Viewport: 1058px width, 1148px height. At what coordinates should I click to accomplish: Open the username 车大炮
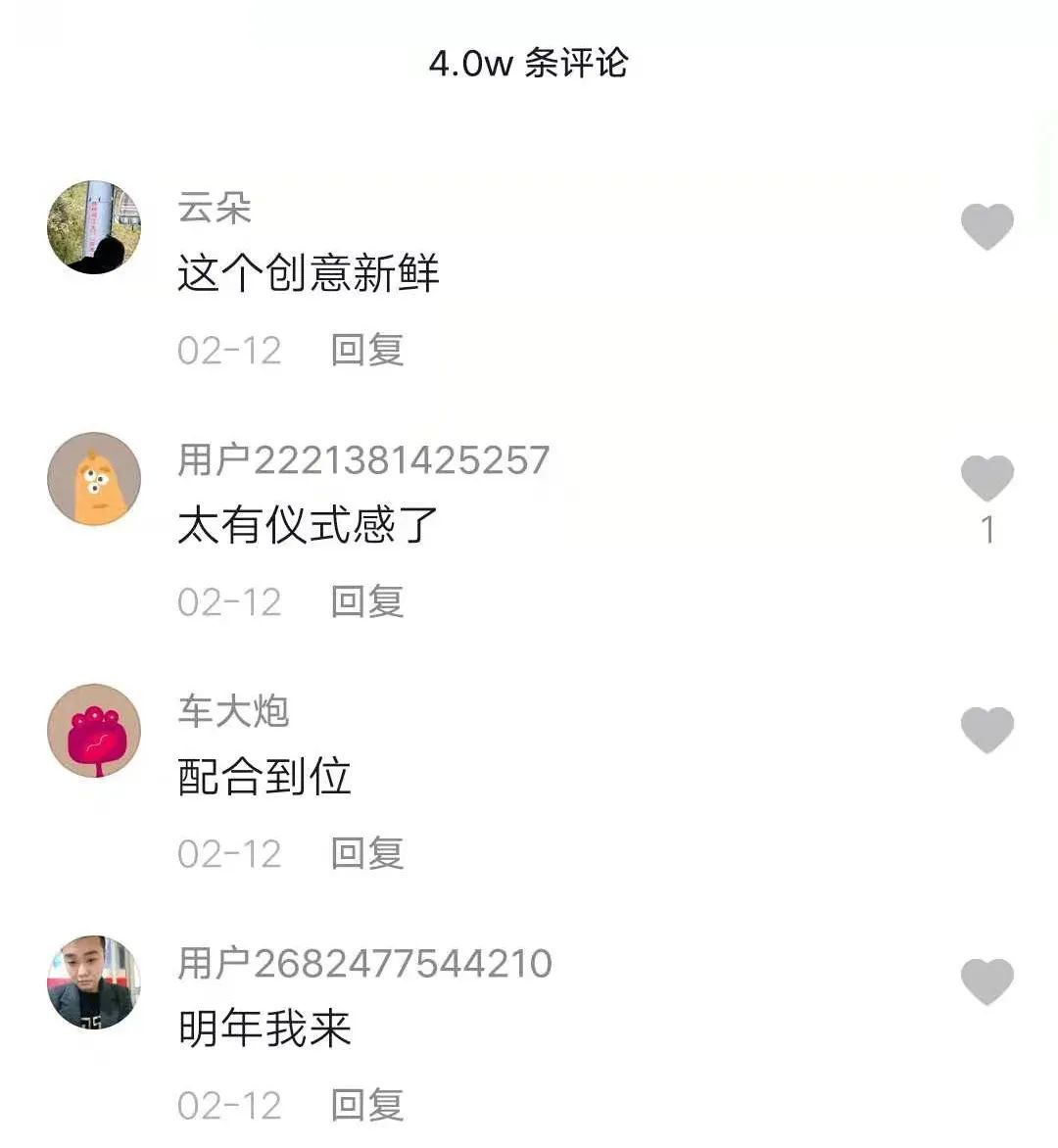coord(233,711)
